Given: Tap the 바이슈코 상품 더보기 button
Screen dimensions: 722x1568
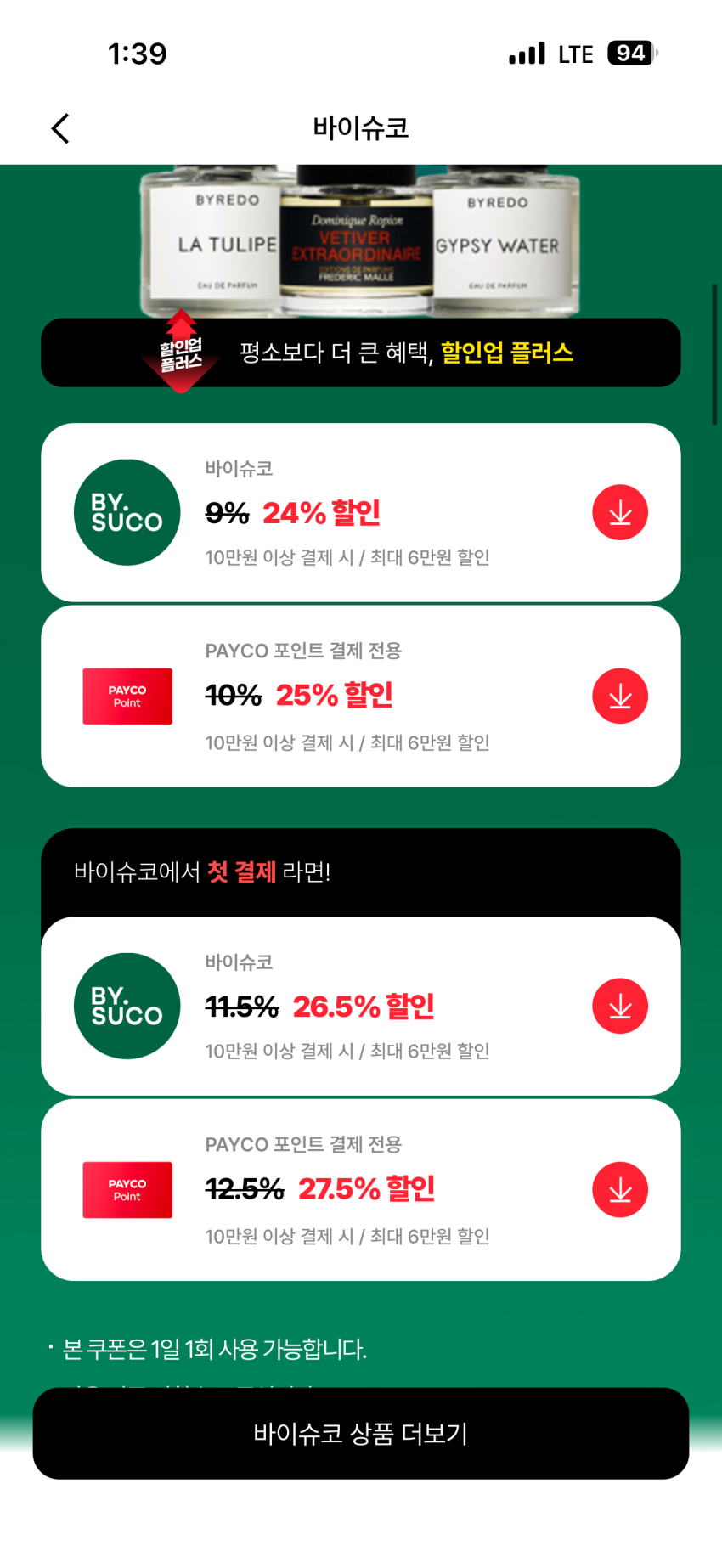Looking at the screenshot, I should tap(360, 1434).
